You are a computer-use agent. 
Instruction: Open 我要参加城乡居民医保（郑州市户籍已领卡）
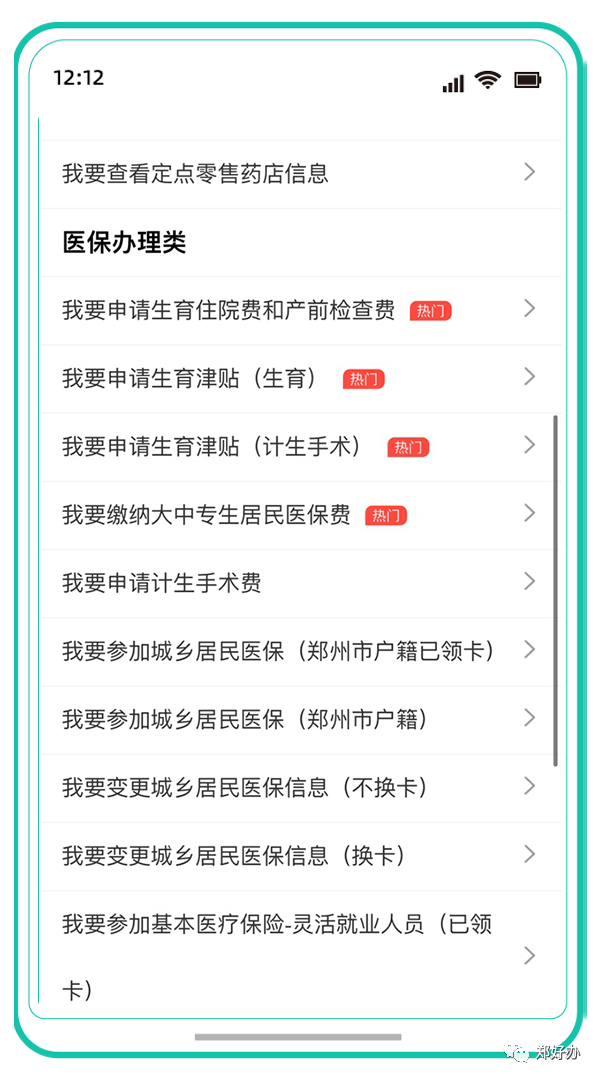(278, 651)
